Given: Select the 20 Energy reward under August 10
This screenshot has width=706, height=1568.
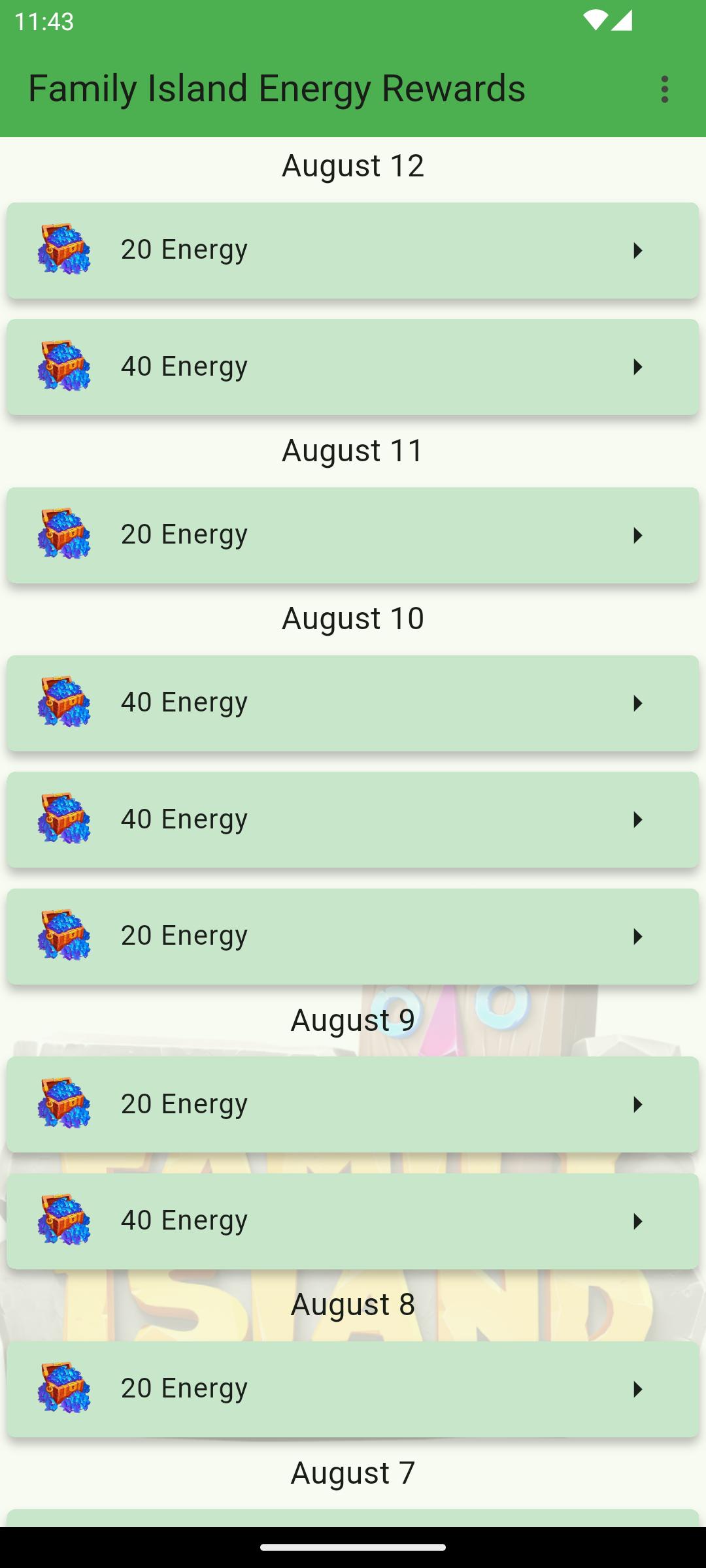Looking at the screenshot, I should 353,936.
